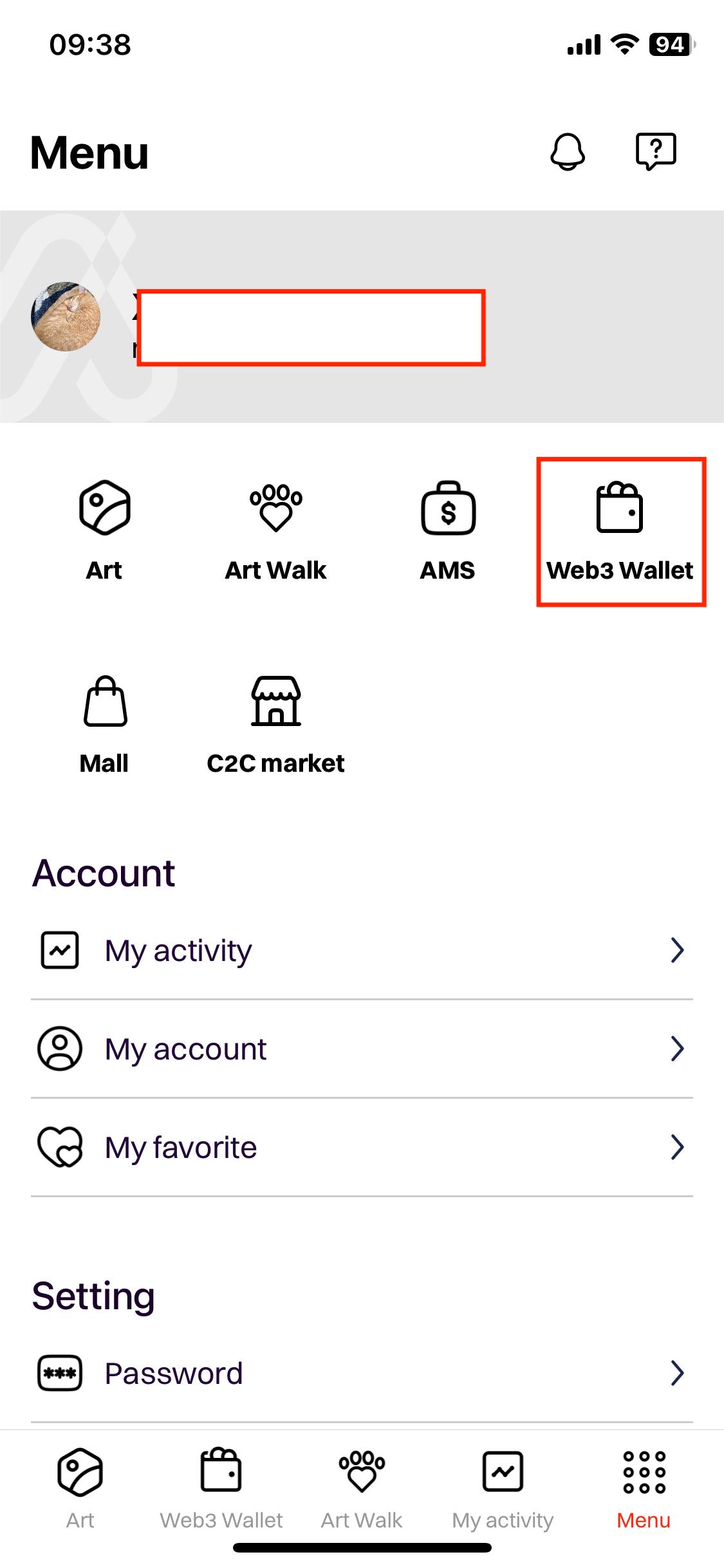Switch to the Art Walk bottom tab
This screenshot has width=724, height=1568.
362,1488
